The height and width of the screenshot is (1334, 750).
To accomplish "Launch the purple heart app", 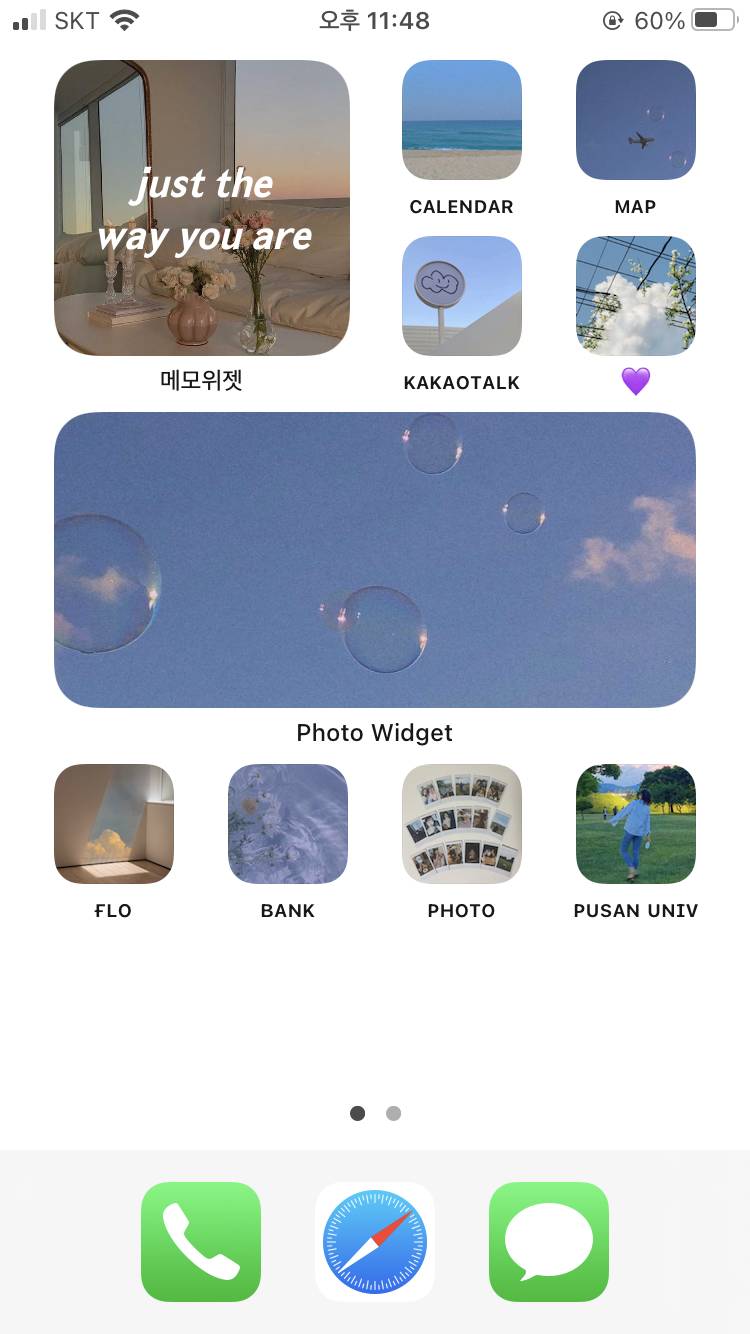I will (x=635, y=296).
